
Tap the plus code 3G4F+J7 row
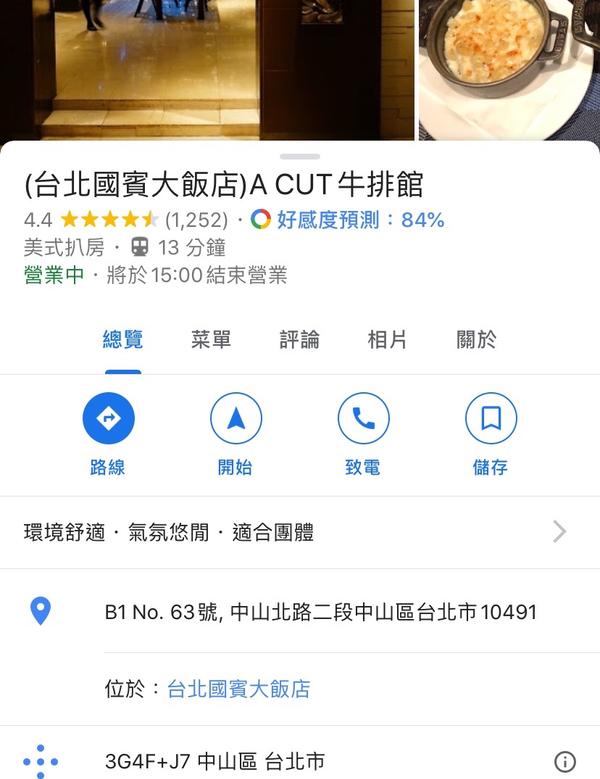(x=214, y=761)
